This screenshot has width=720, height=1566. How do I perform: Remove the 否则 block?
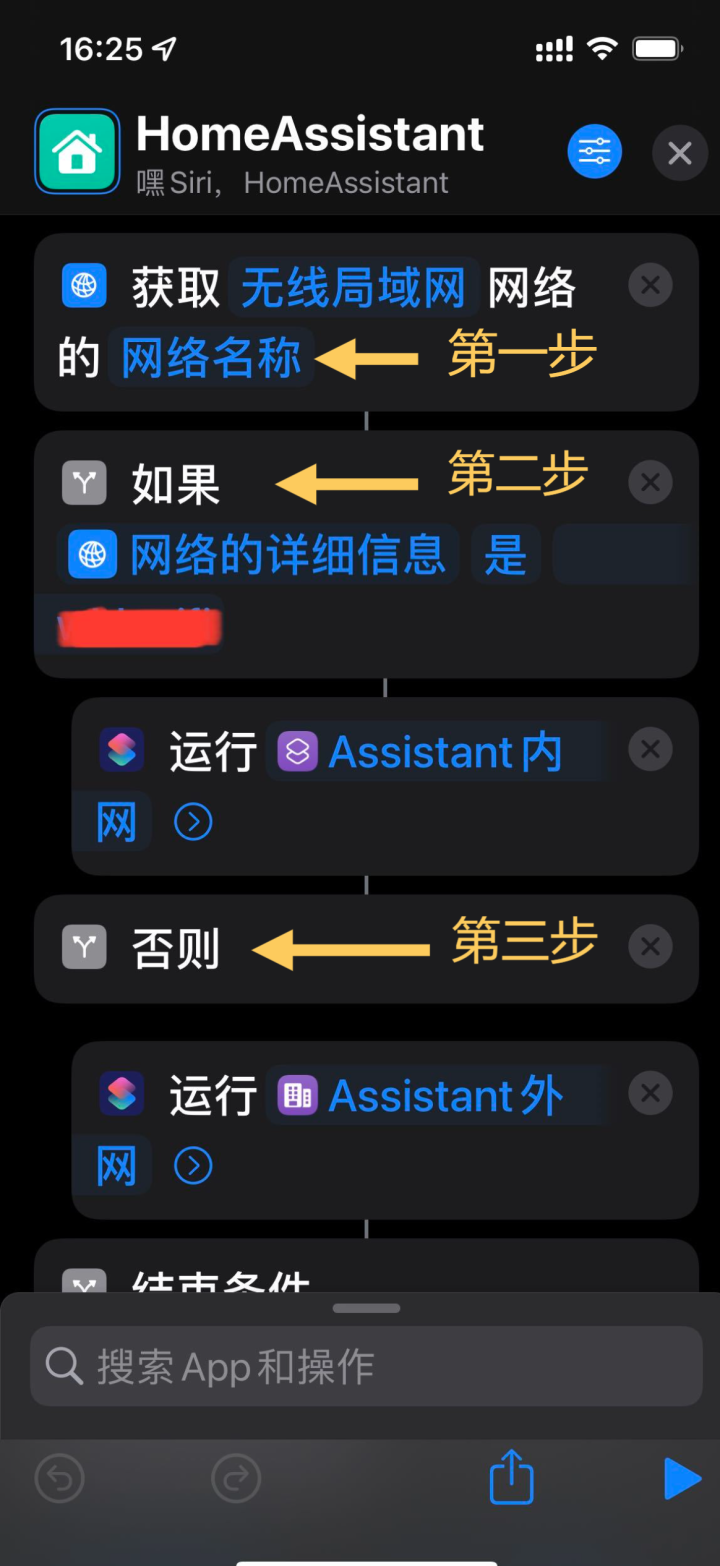650,946
